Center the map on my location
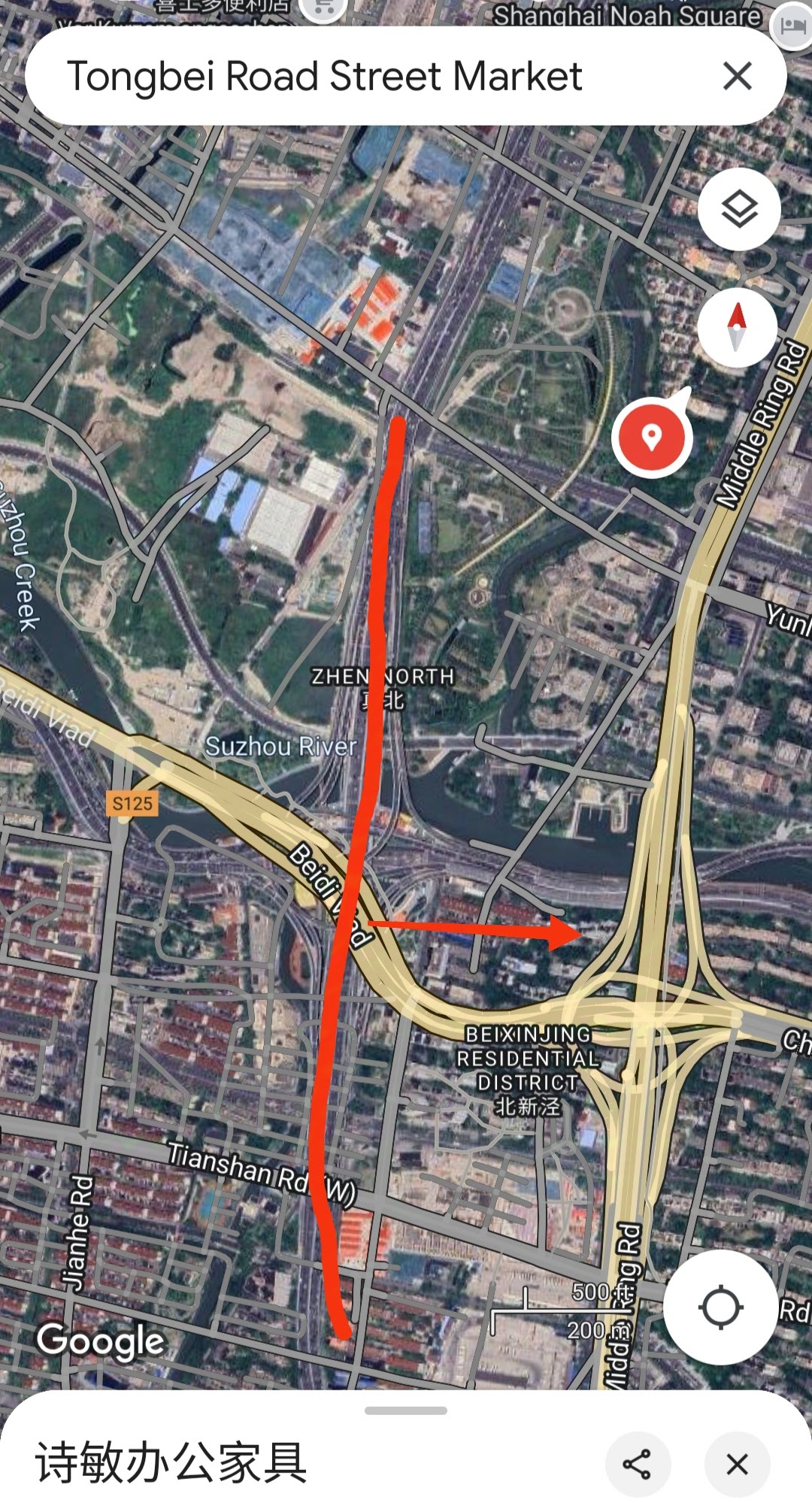The image size is (812, 1503). (720, 1308)
